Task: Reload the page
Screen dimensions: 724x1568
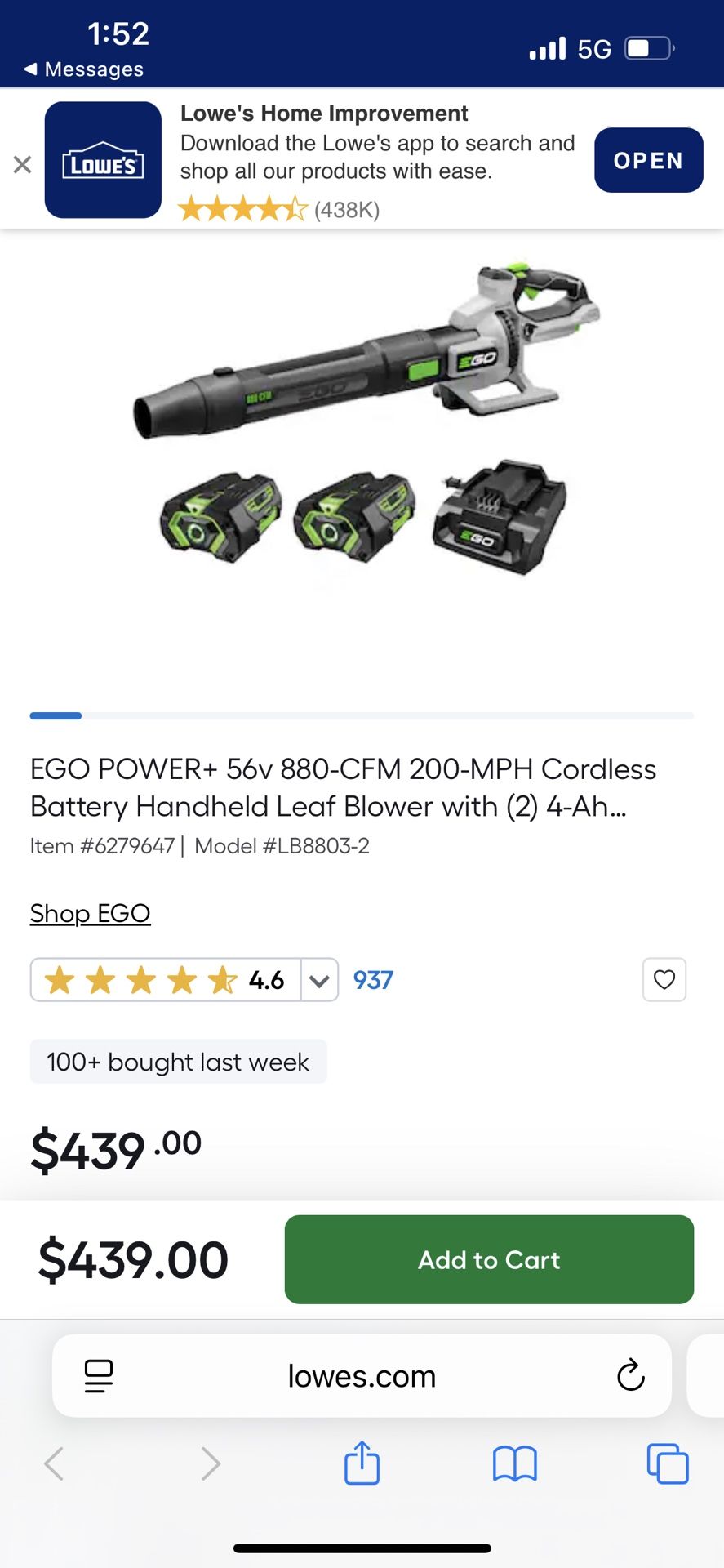Action: click(630, 1375)
